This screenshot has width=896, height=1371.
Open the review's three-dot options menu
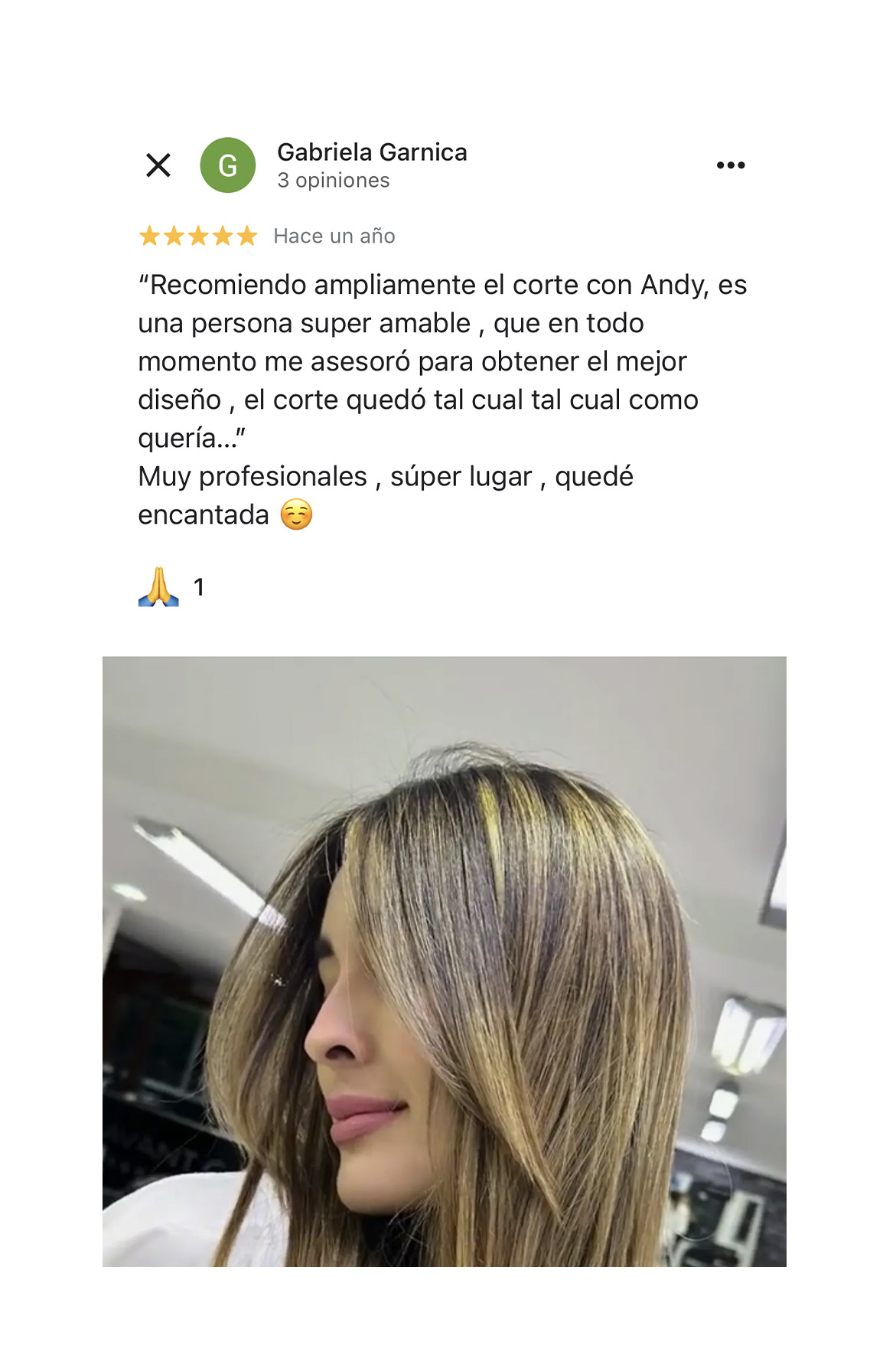click(730, 165)
